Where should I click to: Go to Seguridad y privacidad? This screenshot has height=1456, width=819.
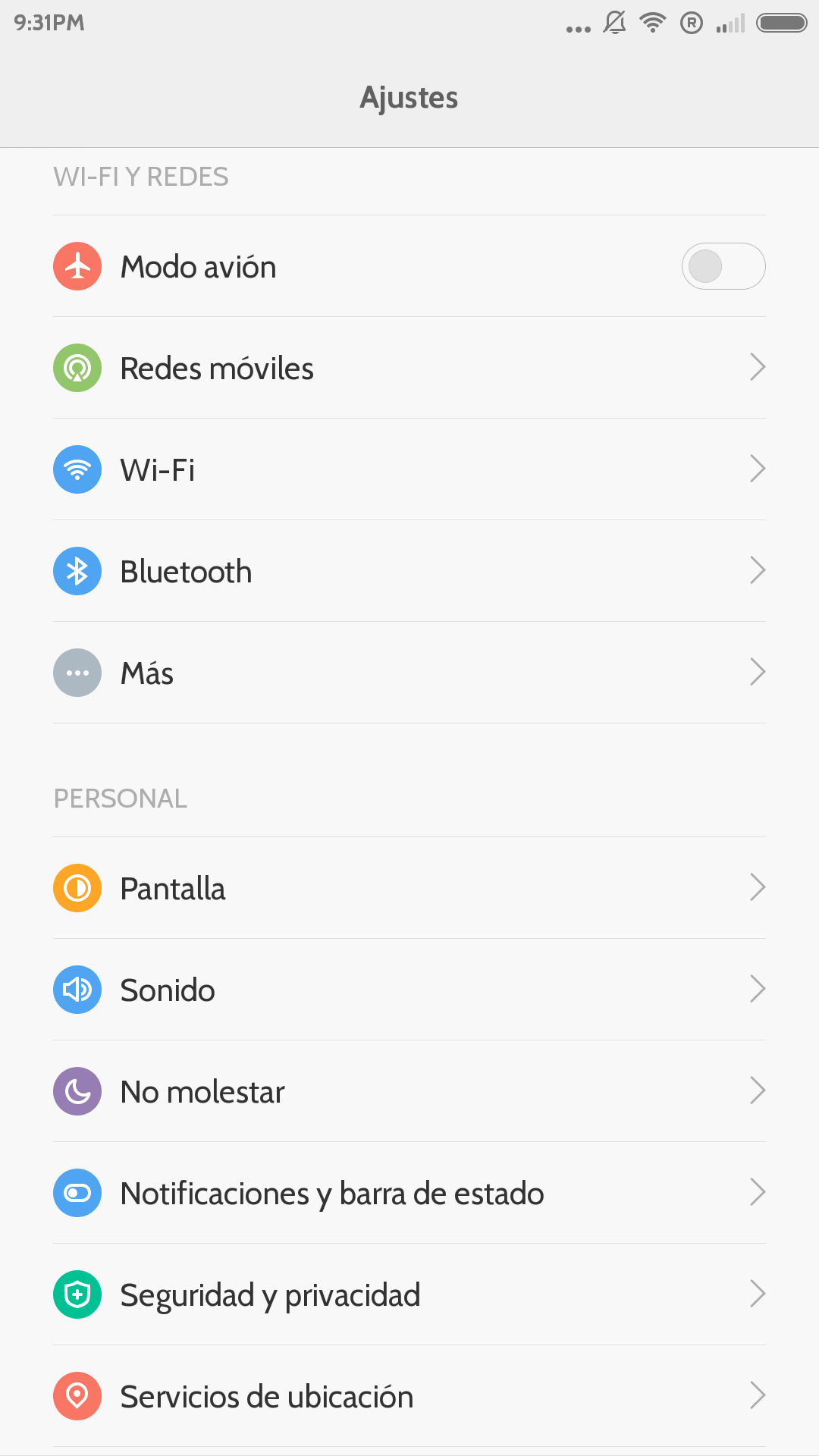click(409, 1294)
